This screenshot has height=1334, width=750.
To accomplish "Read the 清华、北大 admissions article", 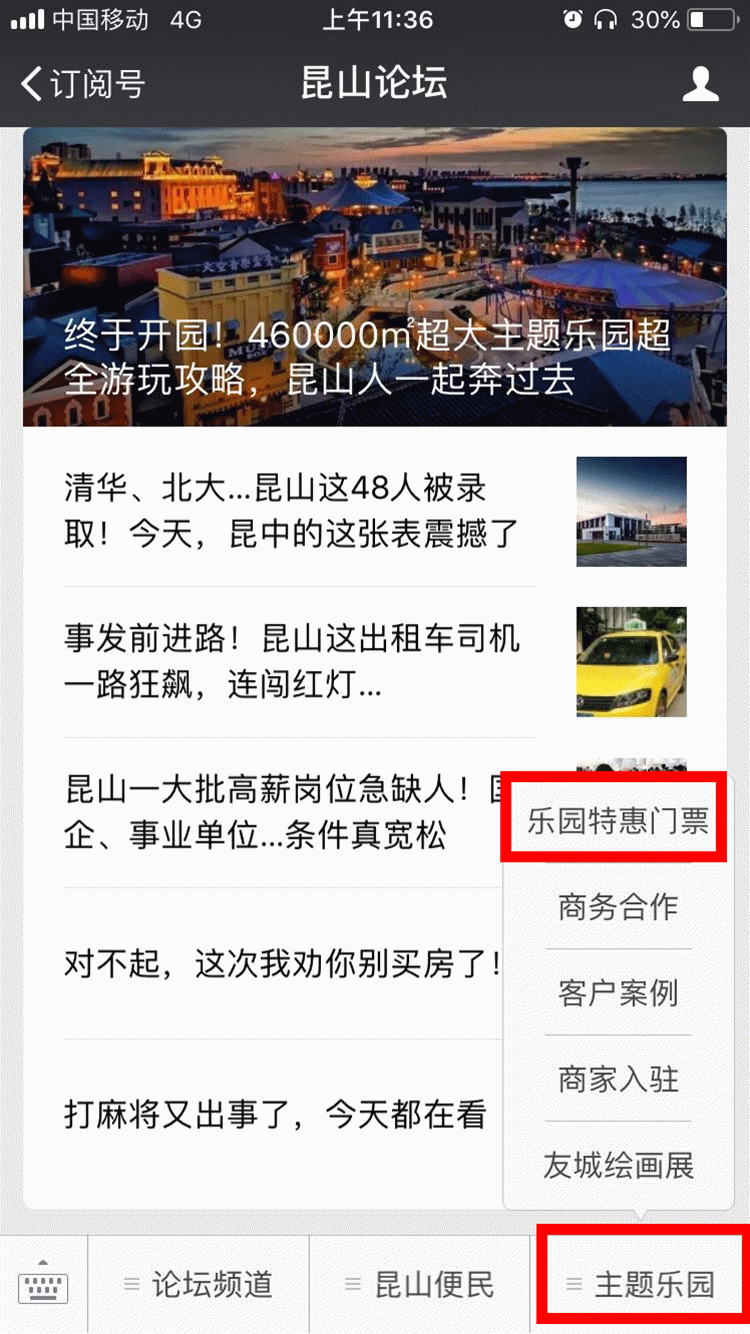I will (290, 511).
